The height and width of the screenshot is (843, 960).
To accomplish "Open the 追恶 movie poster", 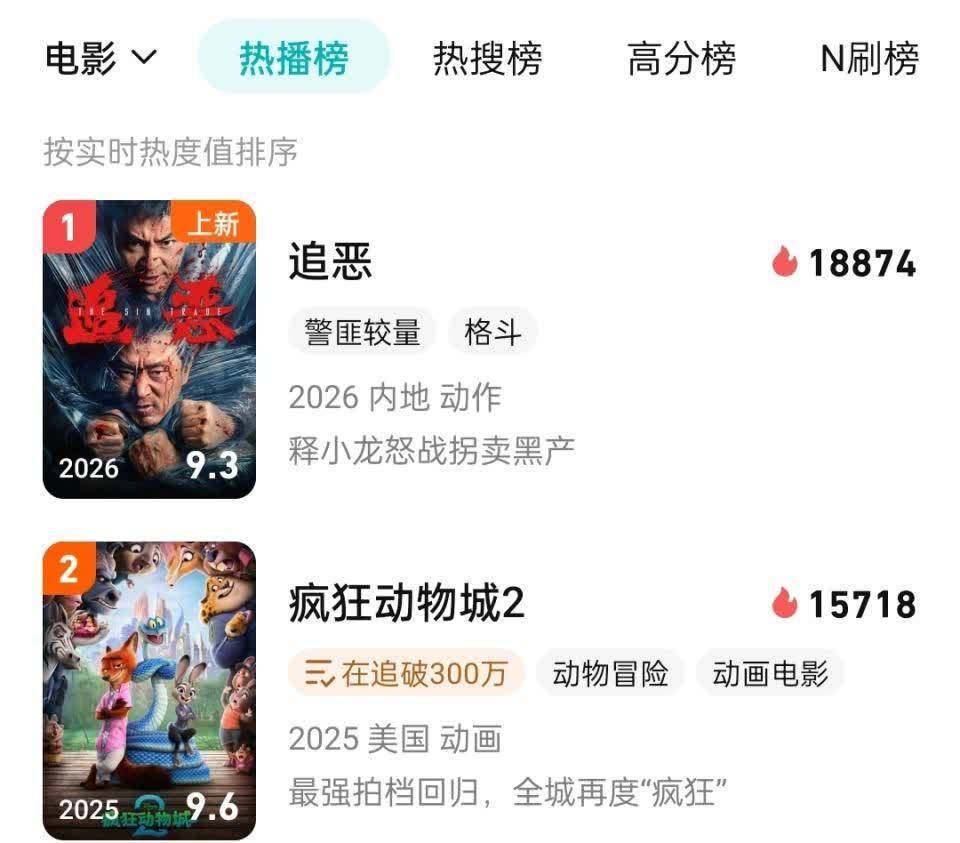I will tap(149, 349).
